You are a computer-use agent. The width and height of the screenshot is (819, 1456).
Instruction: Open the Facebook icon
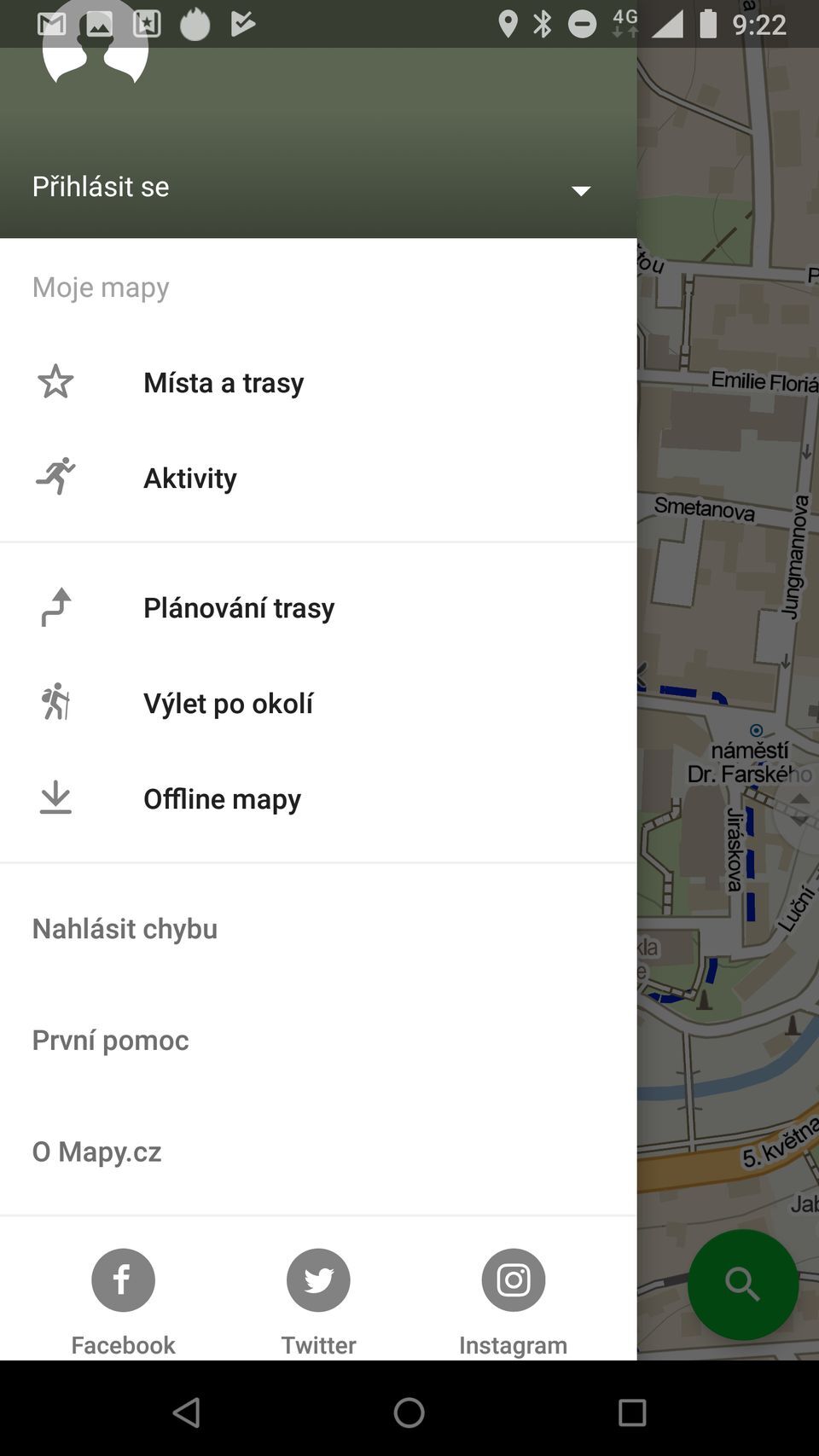pyautogui.click(x=123, y=1279)
